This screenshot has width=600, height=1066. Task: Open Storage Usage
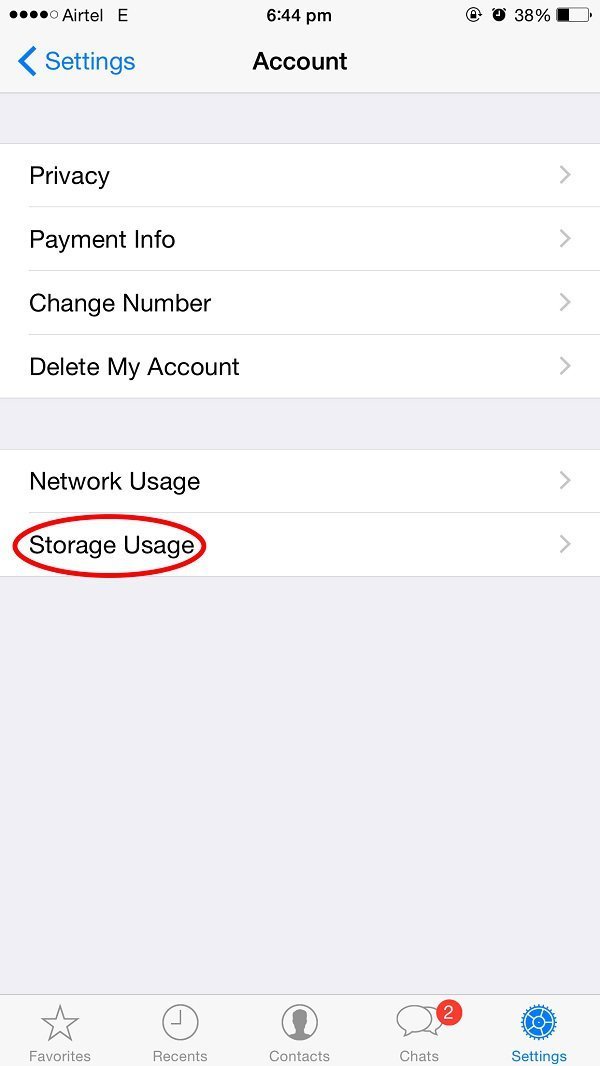click(300, 545)
